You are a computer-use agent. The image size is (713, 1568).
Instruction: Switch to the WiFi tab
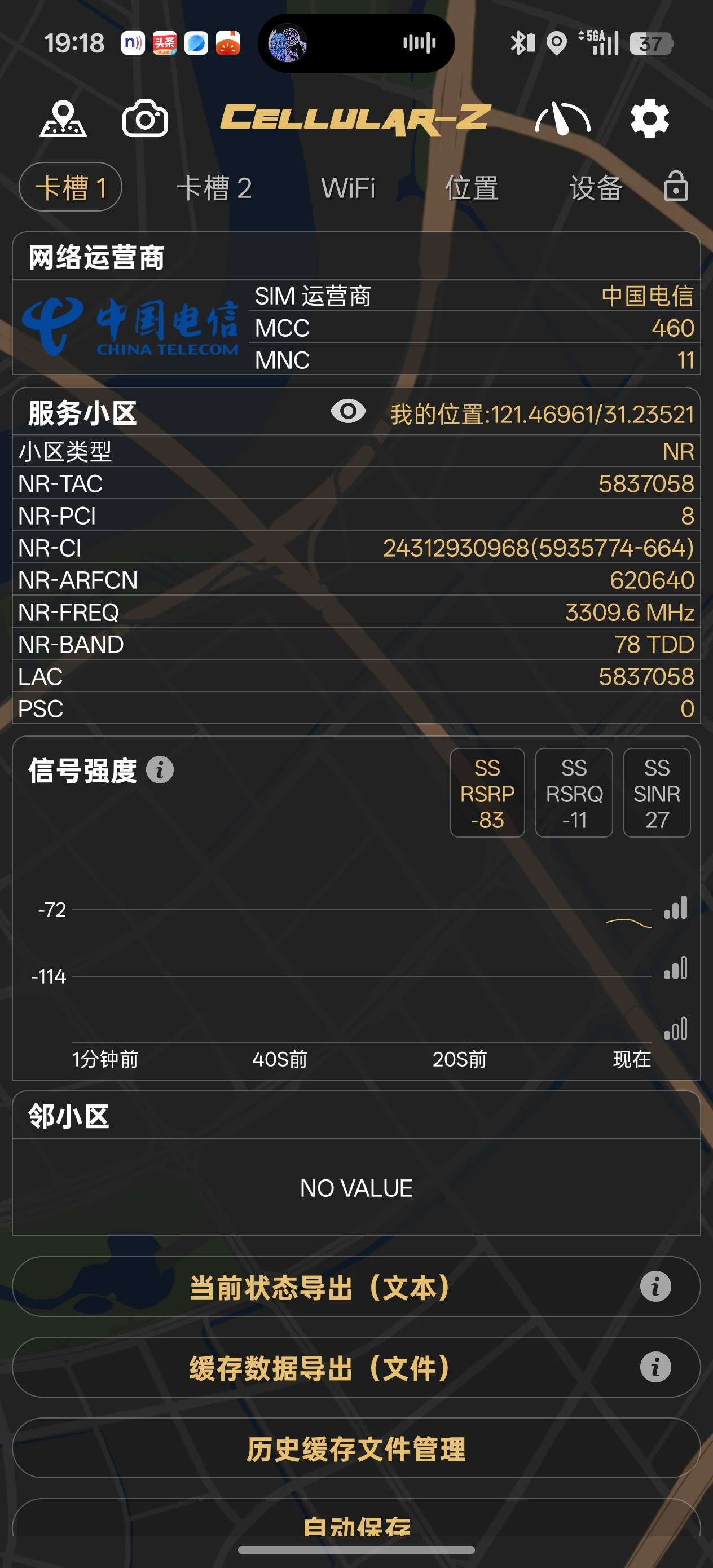tap(349, 187)
